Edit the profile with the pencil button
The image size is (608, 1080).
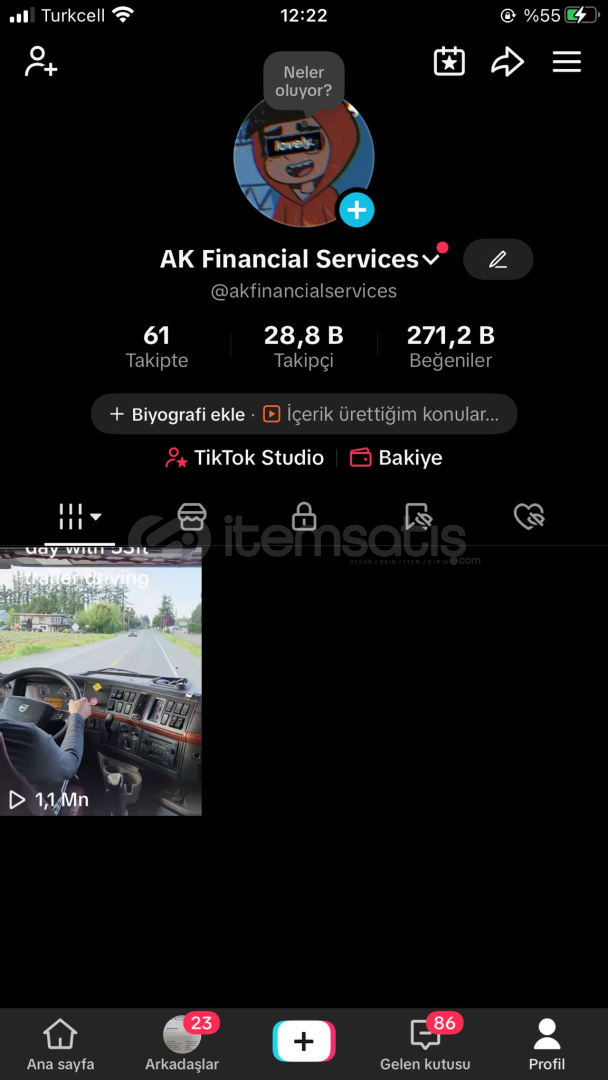[498, 259]
